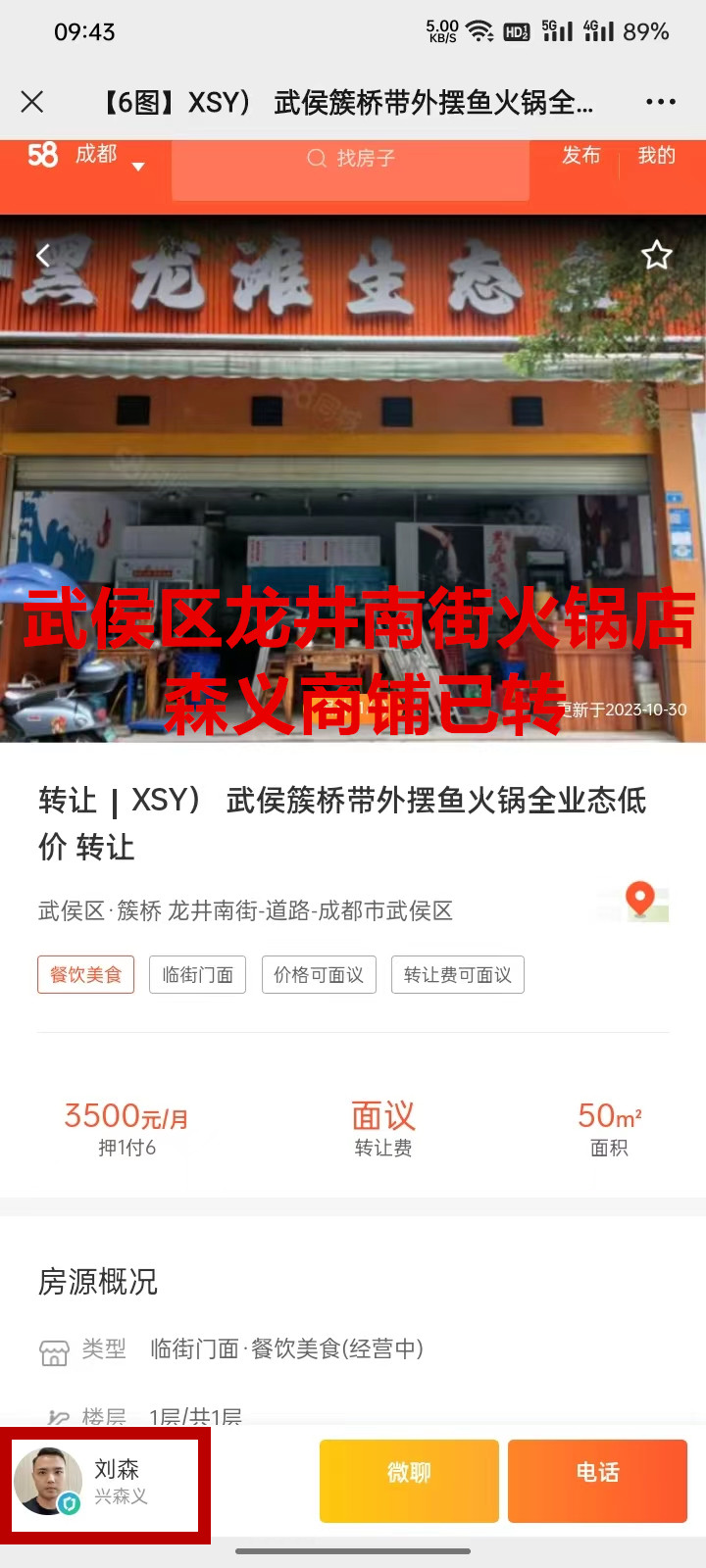Go back using the arrow on the photo

42,257
